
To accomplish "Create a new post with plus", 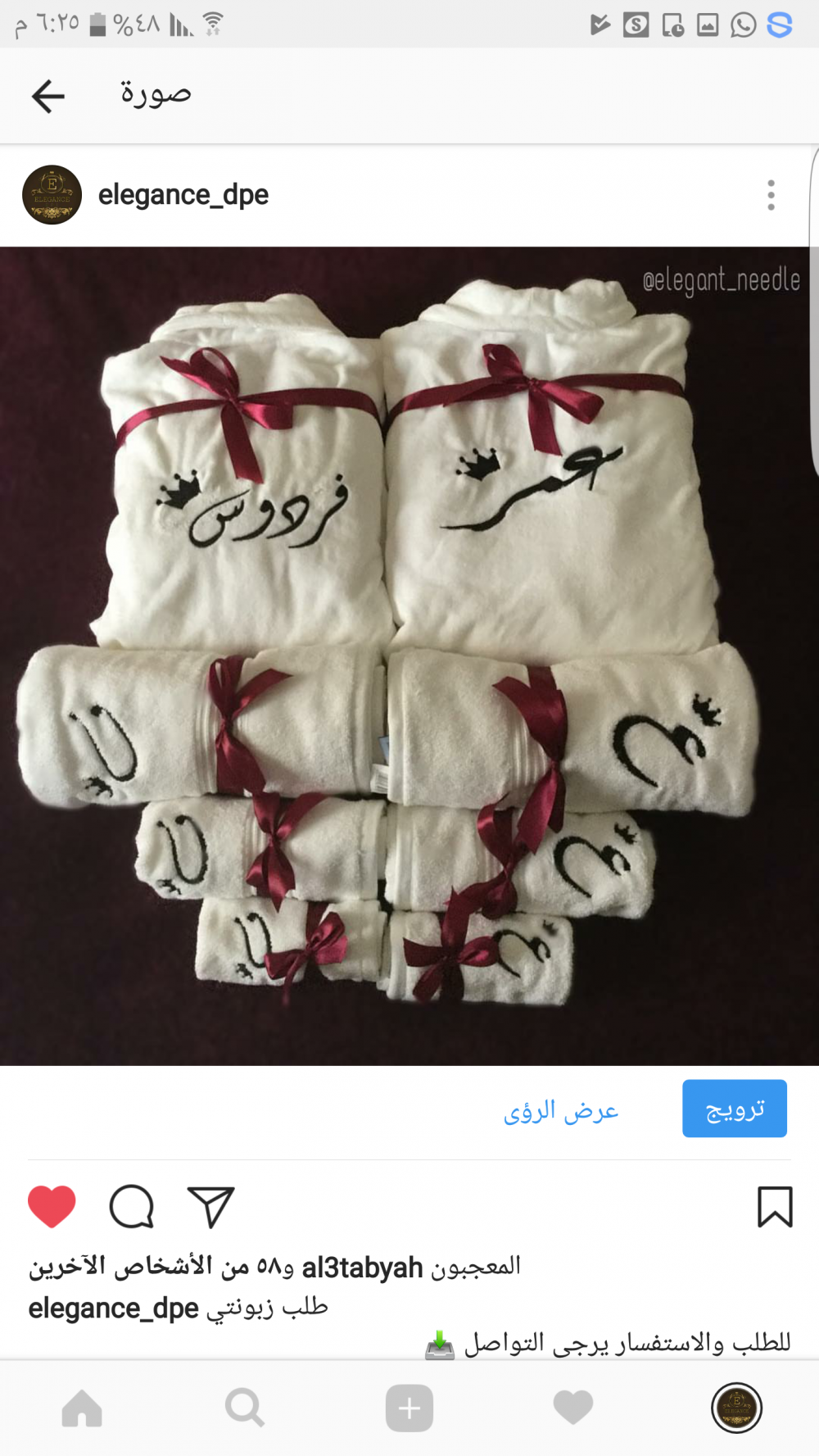I will click(x=409, y=1408).
